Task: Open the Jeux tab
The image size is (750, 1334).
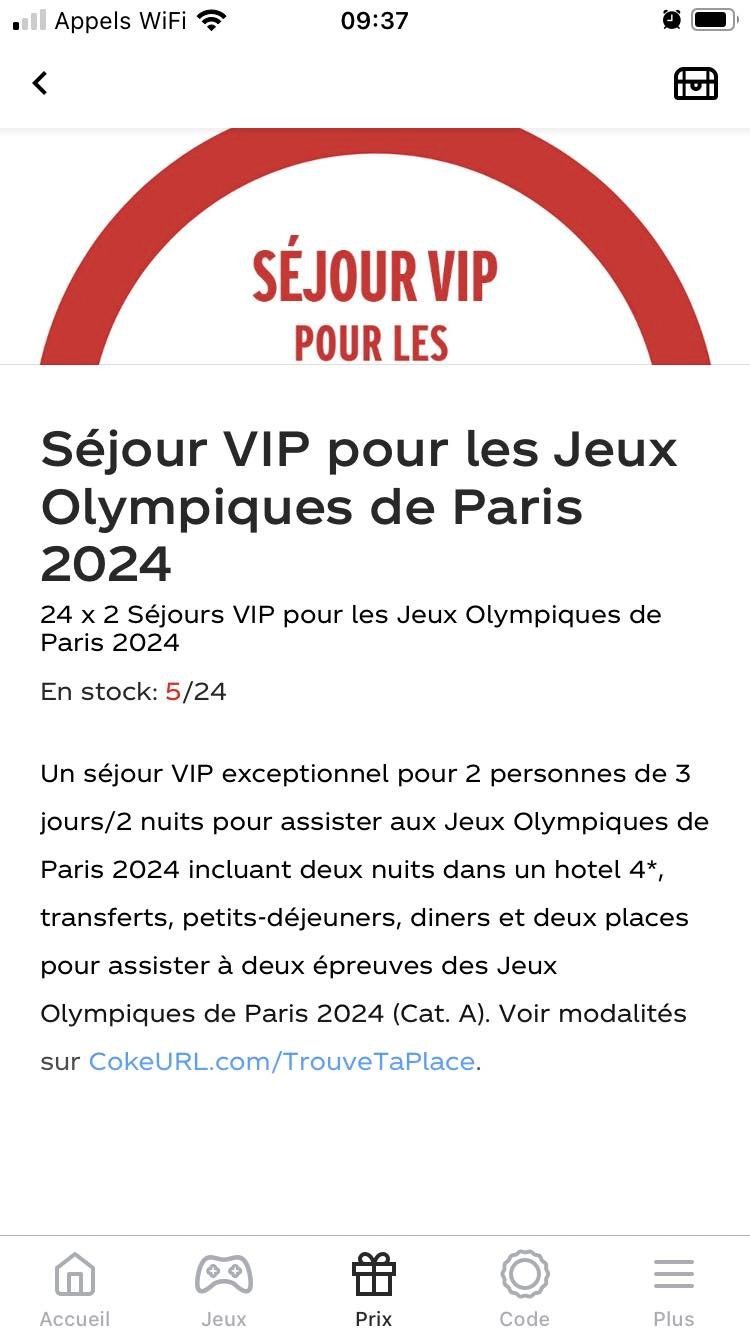Action: 224,1288
